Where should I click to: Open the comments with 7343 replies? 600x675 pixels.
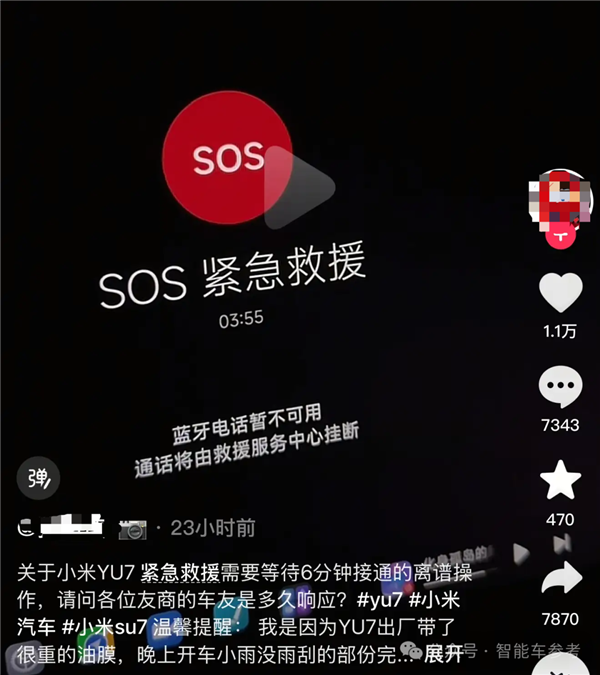560,388
